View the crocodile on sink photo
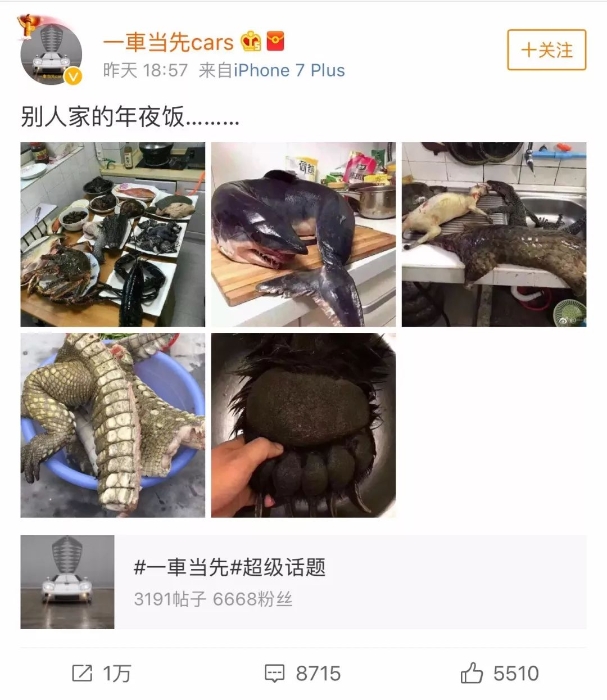This screenshot has width=607, height=700. pyautogui.click(x=494, y=234)
